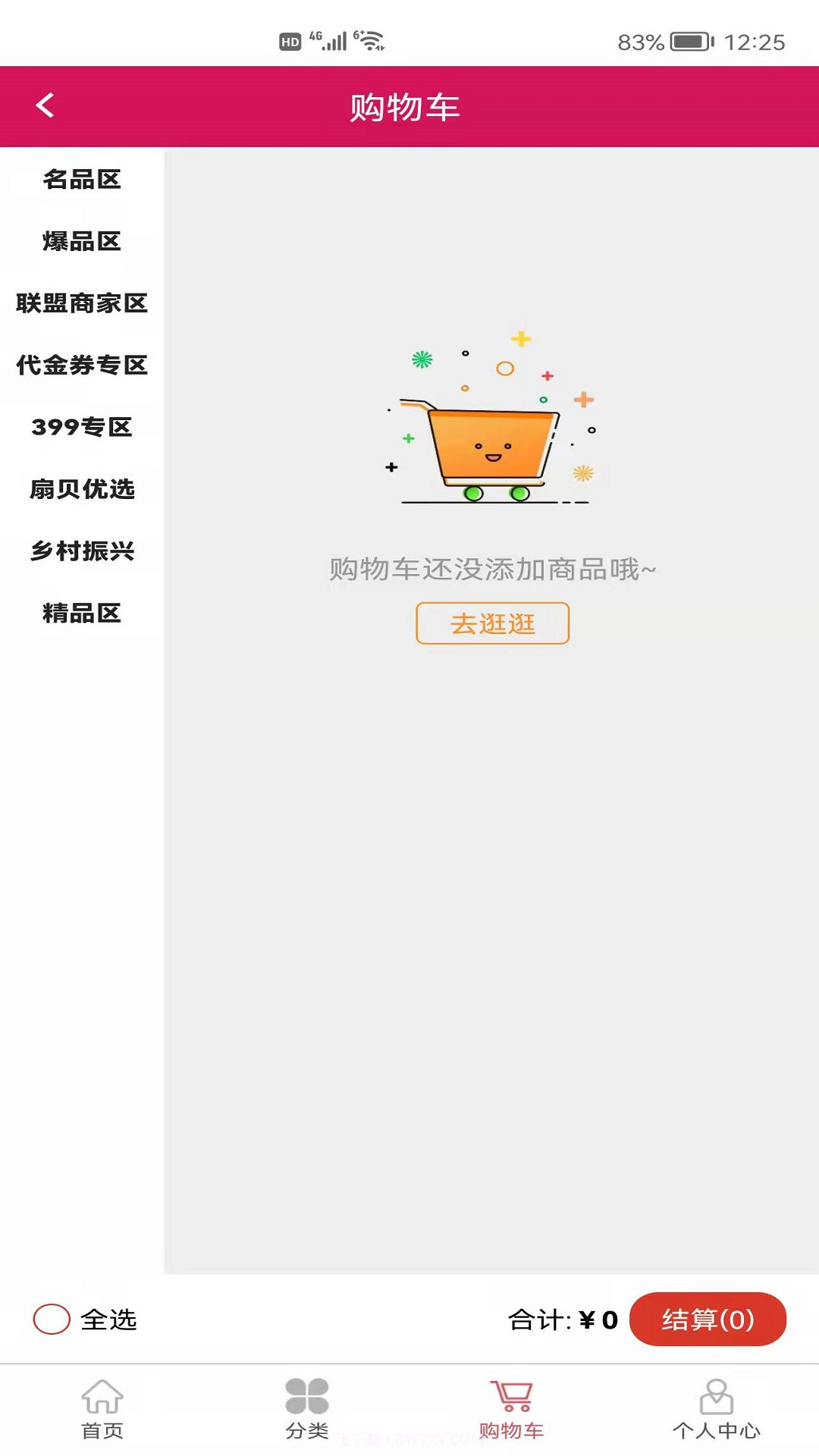Switch to the 399专区 section

point(82,428)
